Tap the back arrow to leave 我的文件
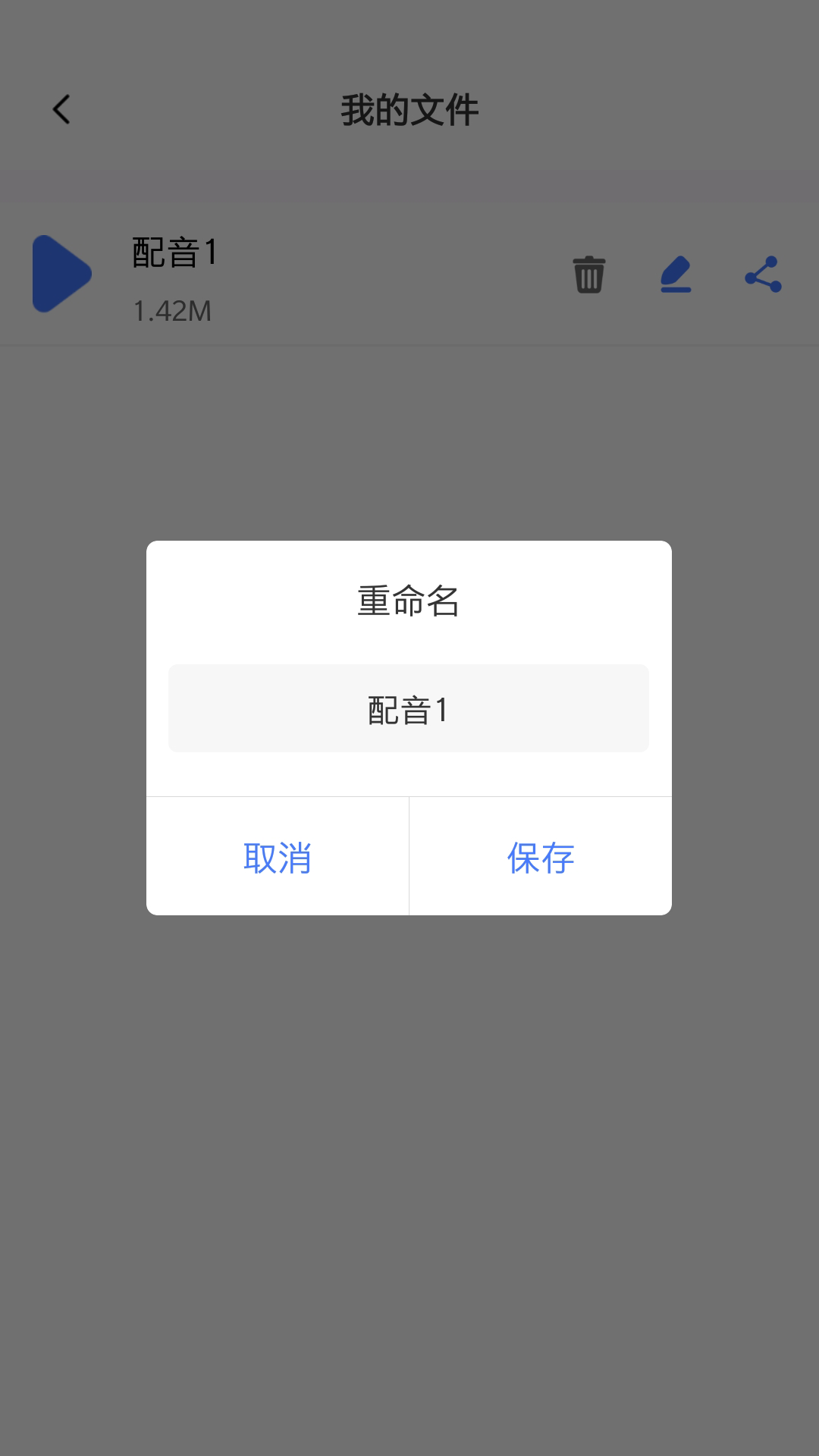The width and height of the screenshot is (819, 1456). tap(61, 108)
